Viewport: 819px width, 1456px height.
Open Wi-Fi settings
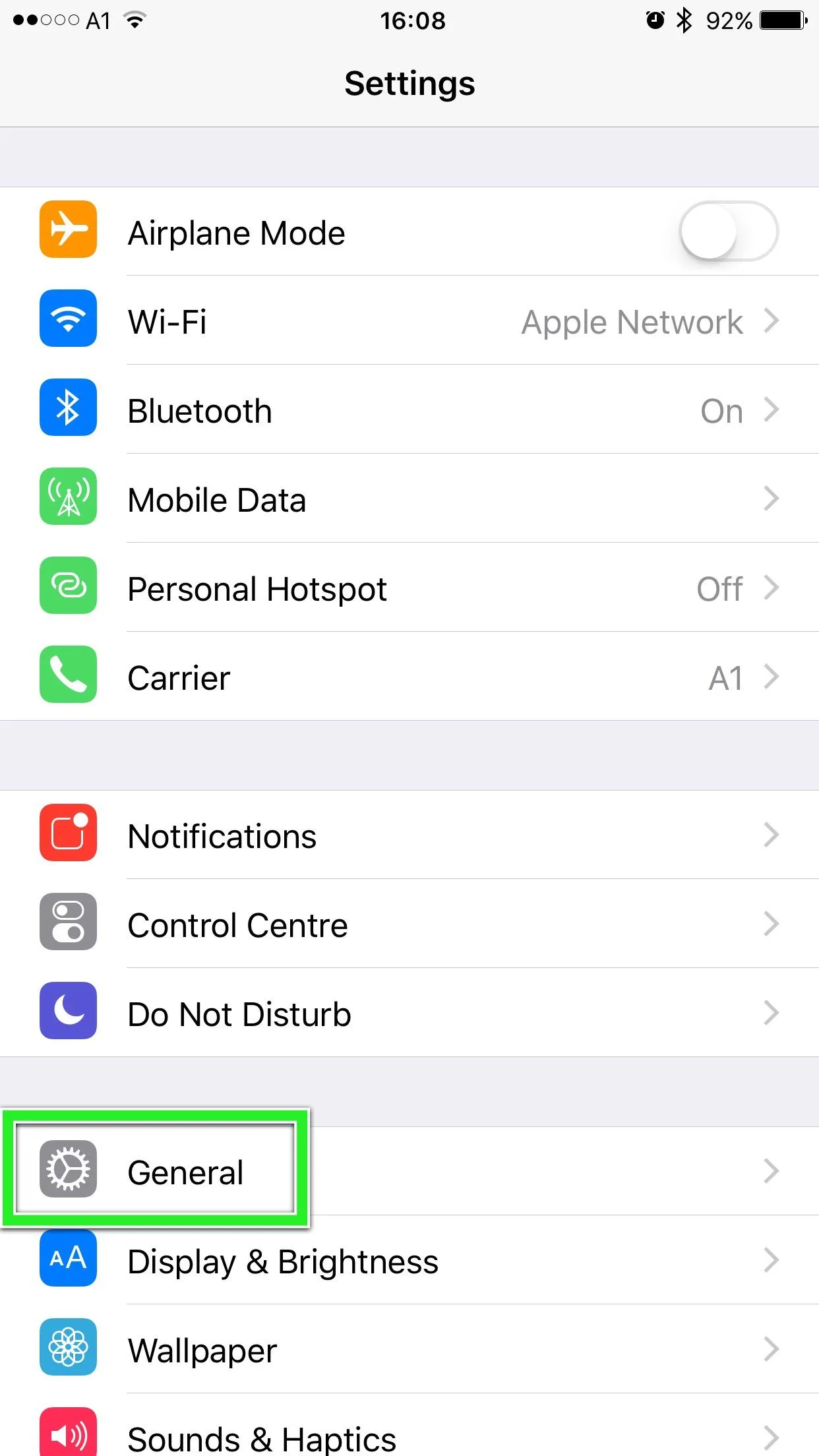tap(409, 322)
